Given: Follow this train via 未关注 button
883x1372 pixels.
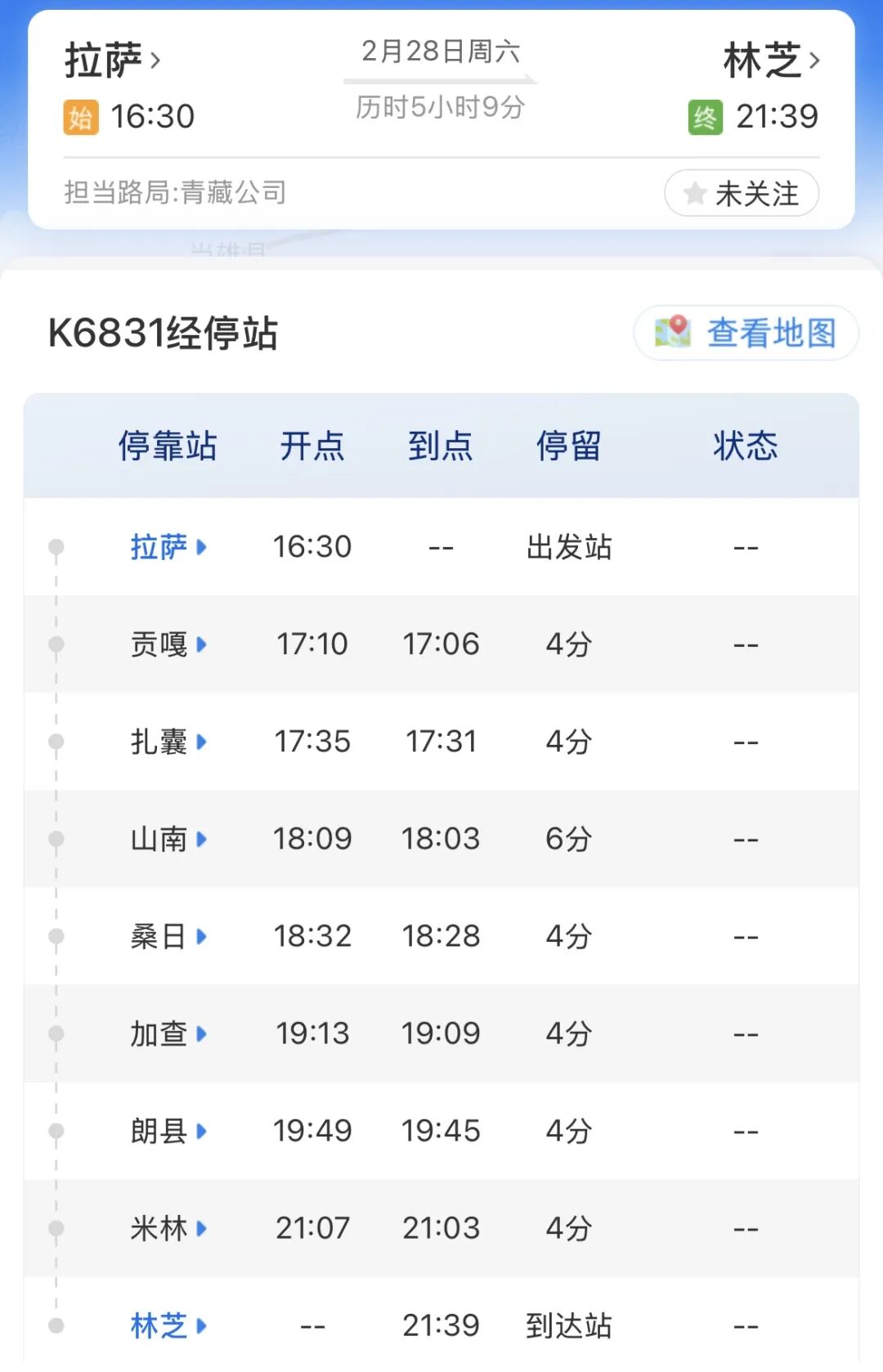Looking at the screenshot, I should tap(742, 194).
